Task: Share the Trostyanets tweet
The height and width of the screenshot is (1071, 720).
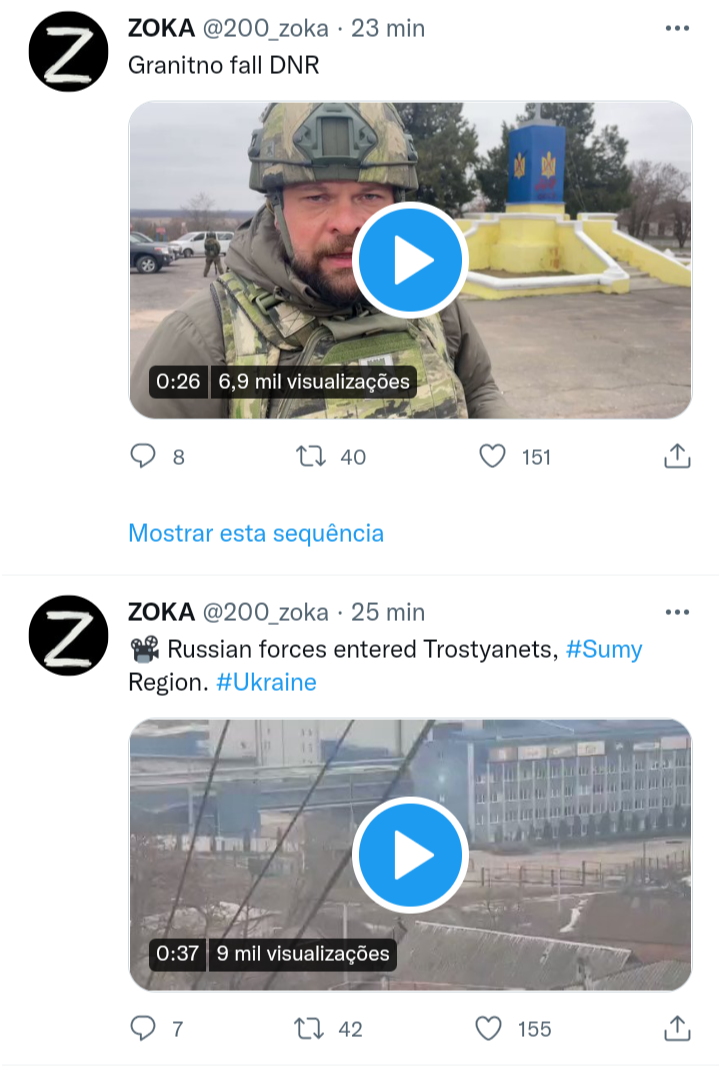Action: (x=677, y=1028)
